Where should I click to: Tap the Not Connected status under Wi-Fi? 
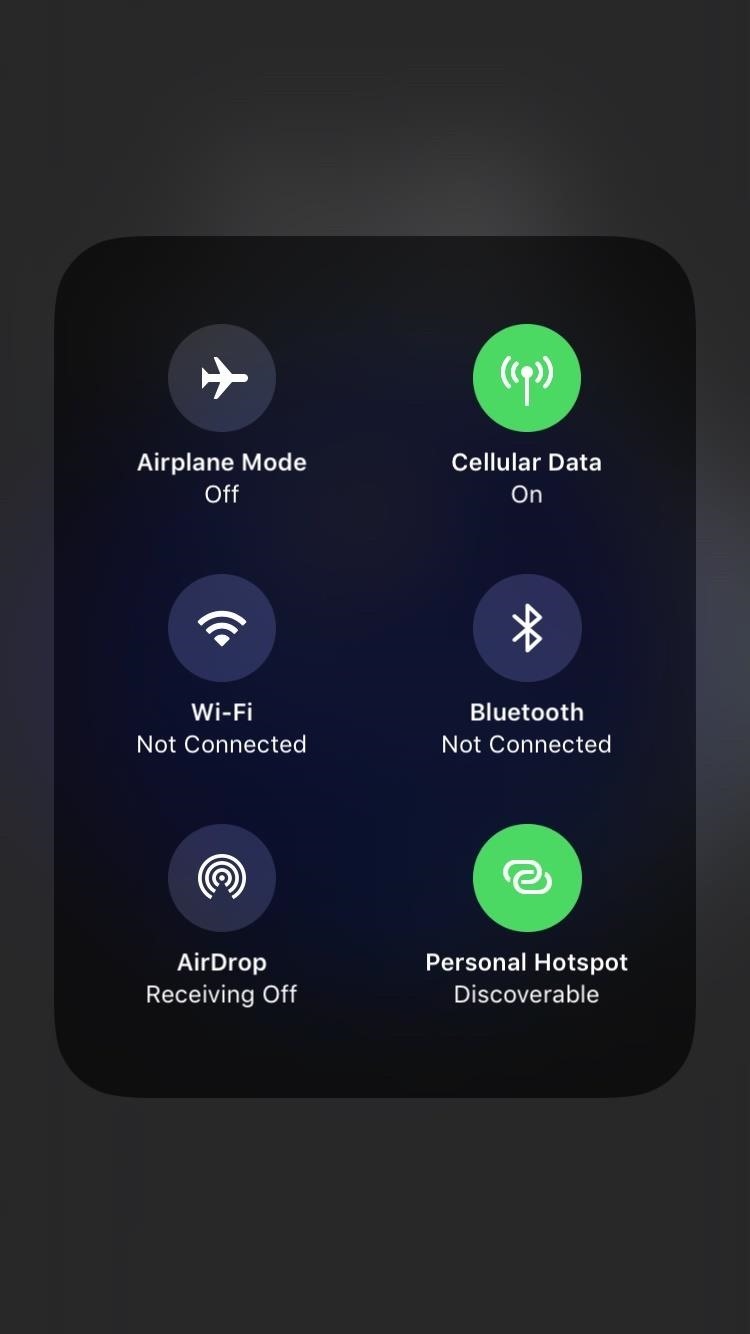coord(221,743)
